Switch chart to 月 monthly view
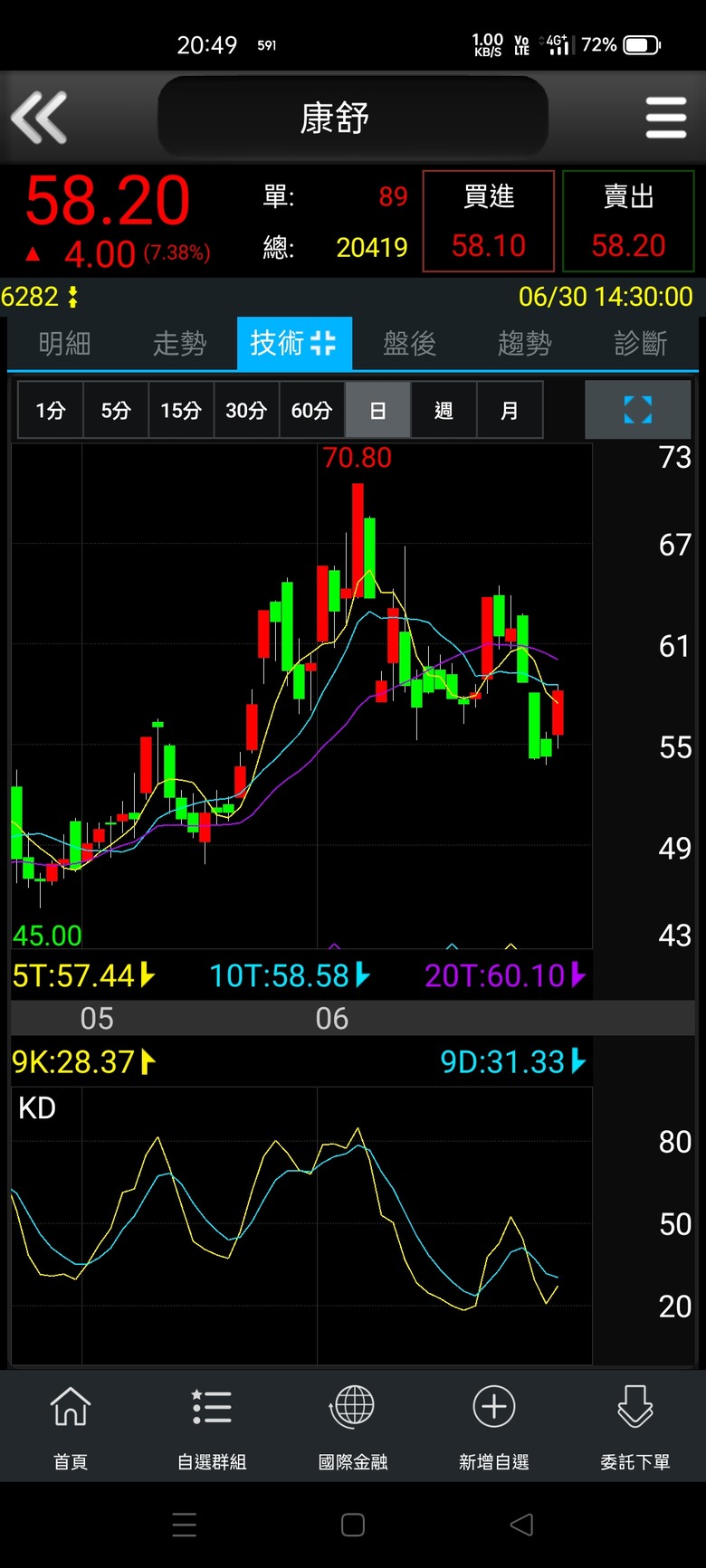Screen dimensions: 706x1568 click(x=510, y=411)
